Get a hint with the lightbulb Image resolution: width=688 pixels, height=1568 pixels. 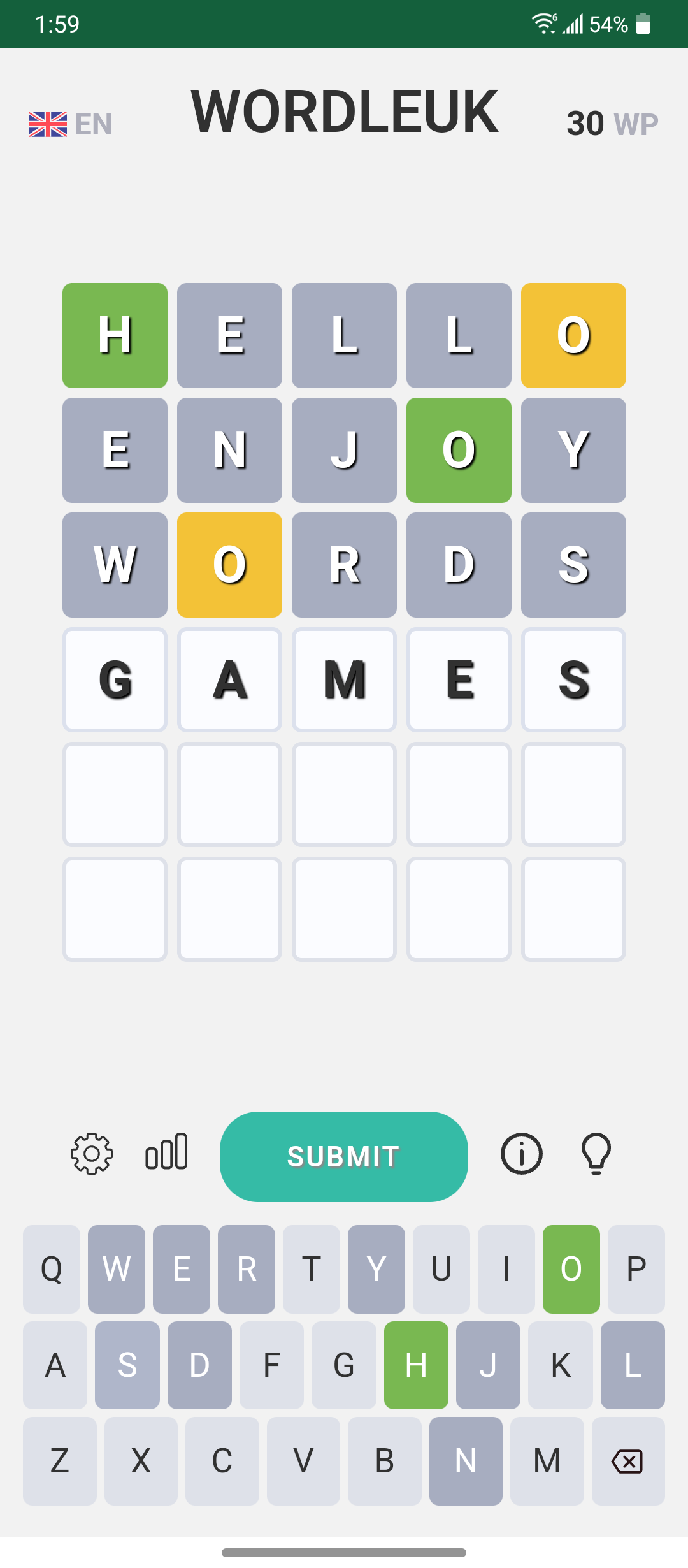pyautogui.click(x=596, y=1154)
